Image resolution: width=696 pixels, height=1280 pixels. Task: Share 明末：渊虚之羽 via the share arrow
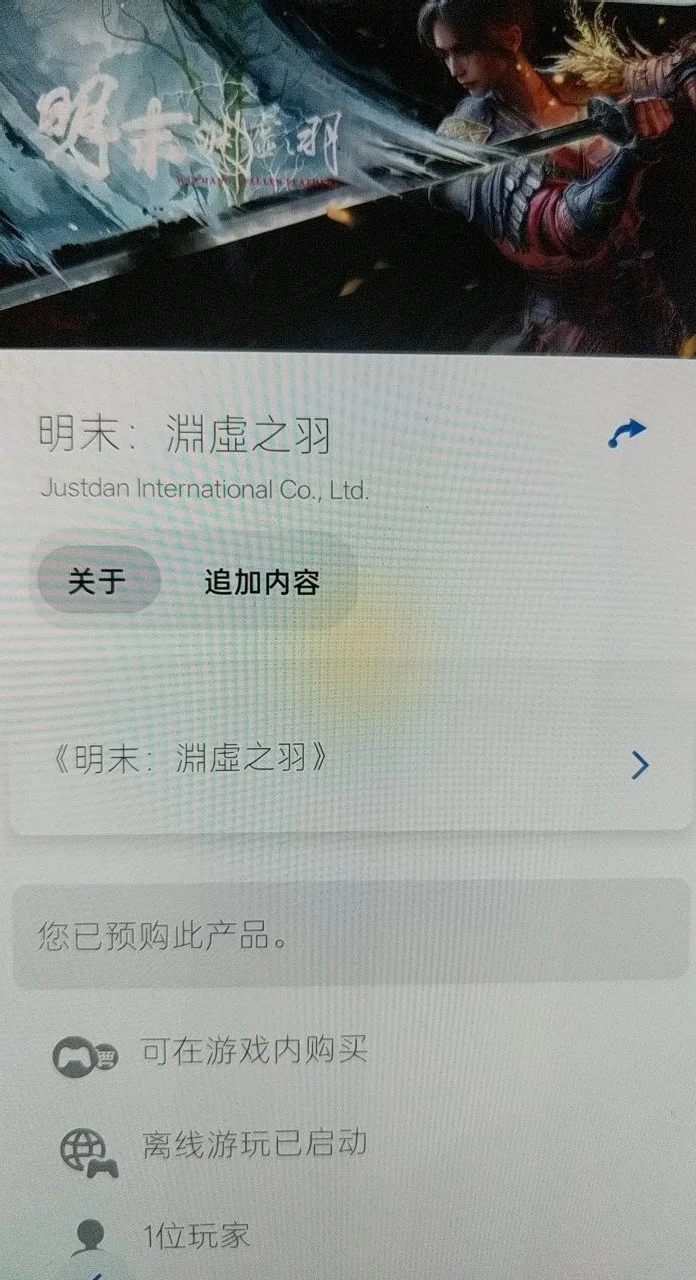click(627, 433)
